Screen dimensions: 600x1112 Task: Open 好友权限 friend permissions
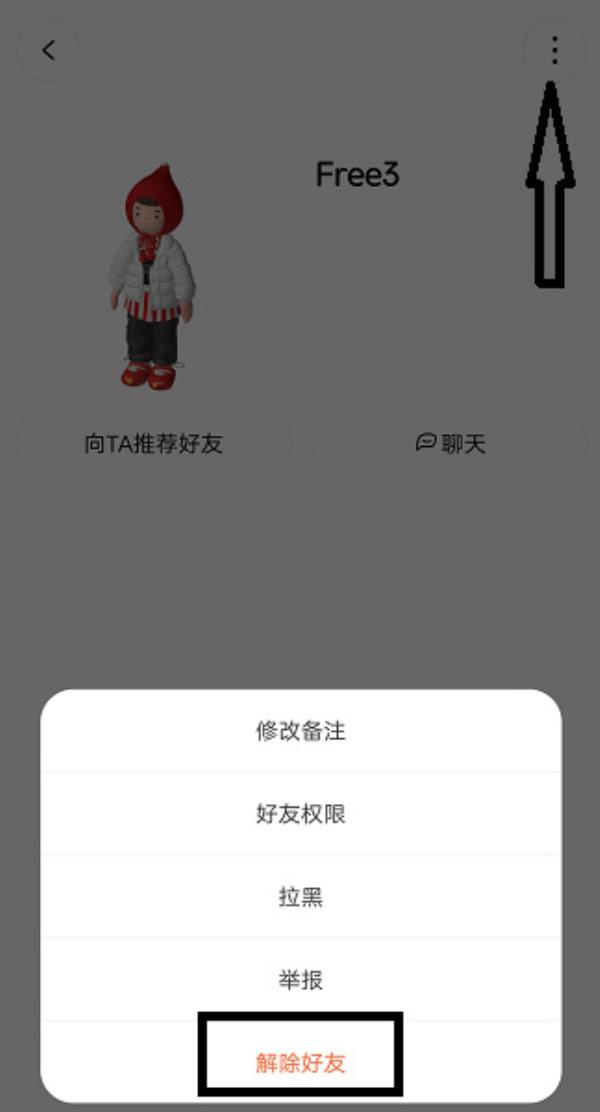[x=300, y=814]
